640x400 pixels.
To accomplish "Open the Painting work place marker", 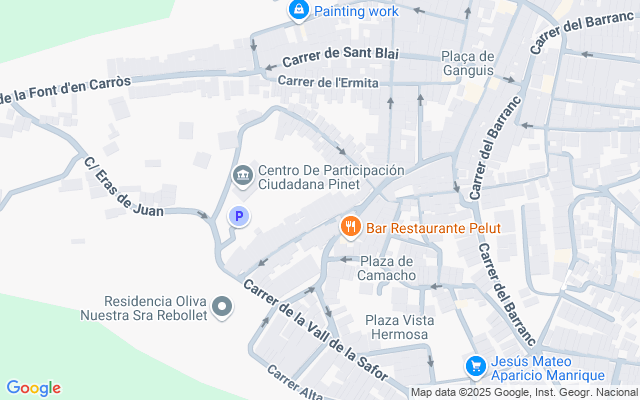I will coord(299,10).
